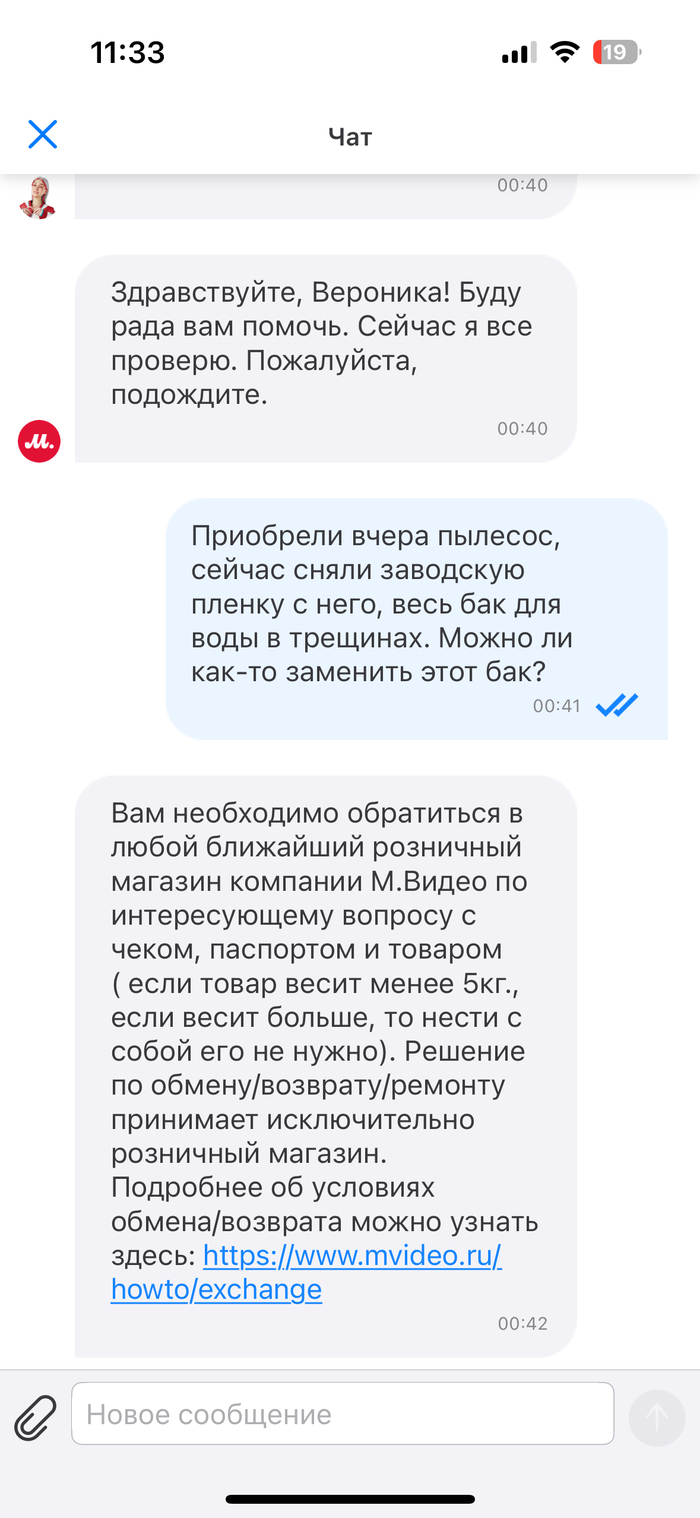Screen dimensions: 700x1518
Task: Focus the 'Новое сообщение' message field
Action: 342,1414
